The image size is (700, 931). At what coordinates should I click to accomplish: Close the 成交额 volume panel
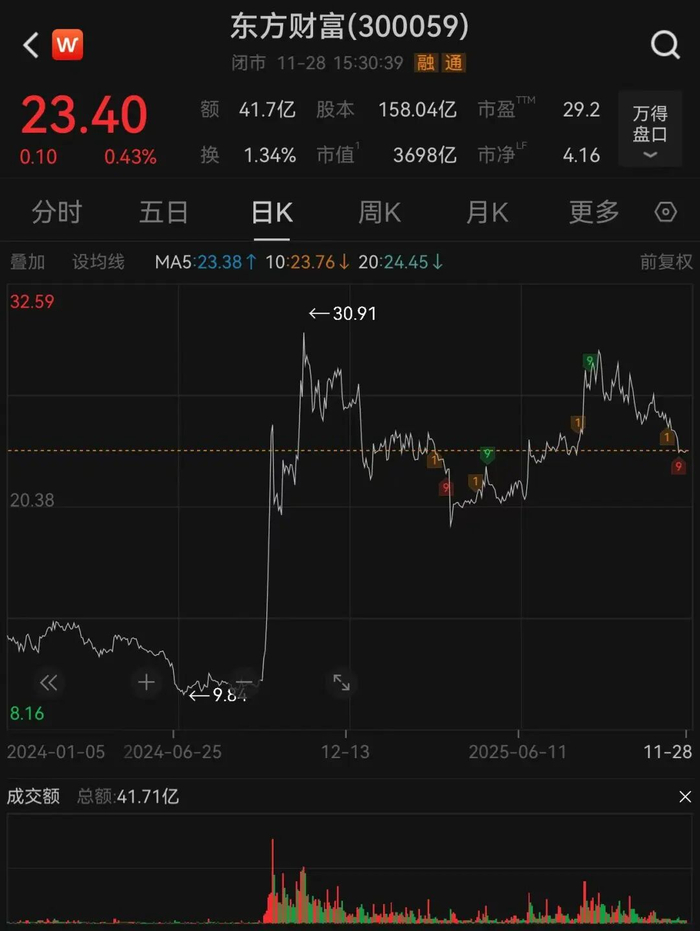point(685,797)
